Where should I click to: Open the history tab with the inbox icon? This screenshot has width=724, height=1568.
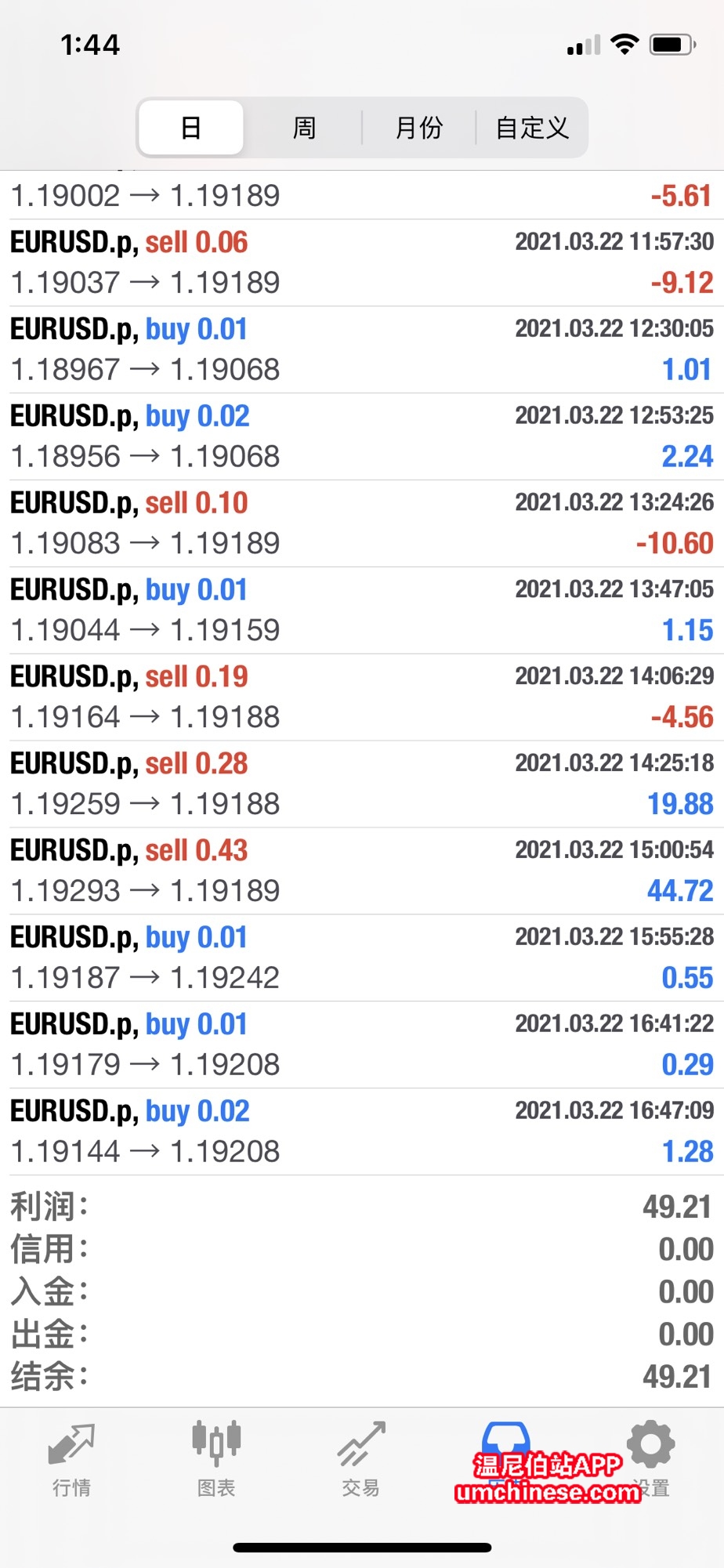point(506,1459)
